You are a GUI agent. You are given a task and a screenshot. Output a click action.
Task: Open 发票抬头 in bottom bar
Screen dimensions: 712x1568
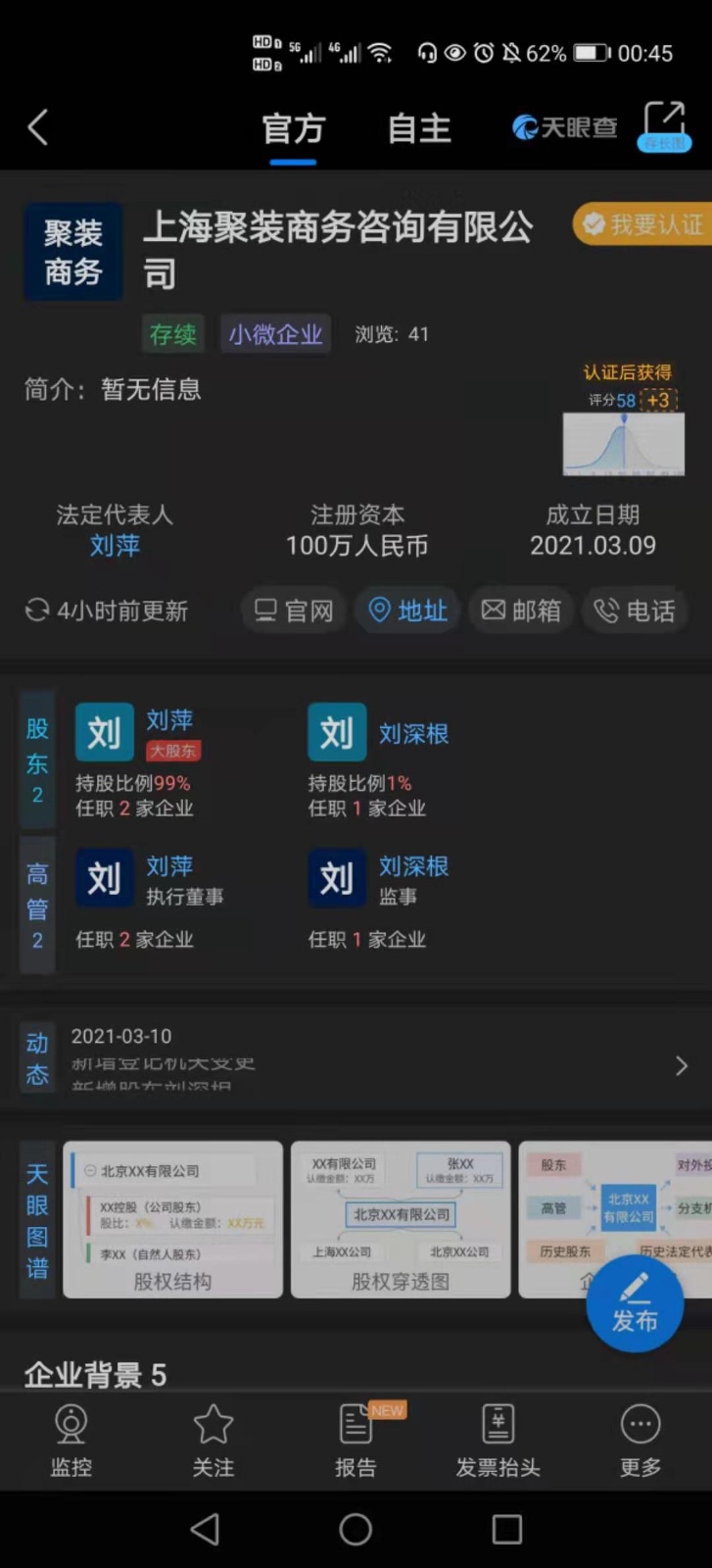click(498, 1439)
